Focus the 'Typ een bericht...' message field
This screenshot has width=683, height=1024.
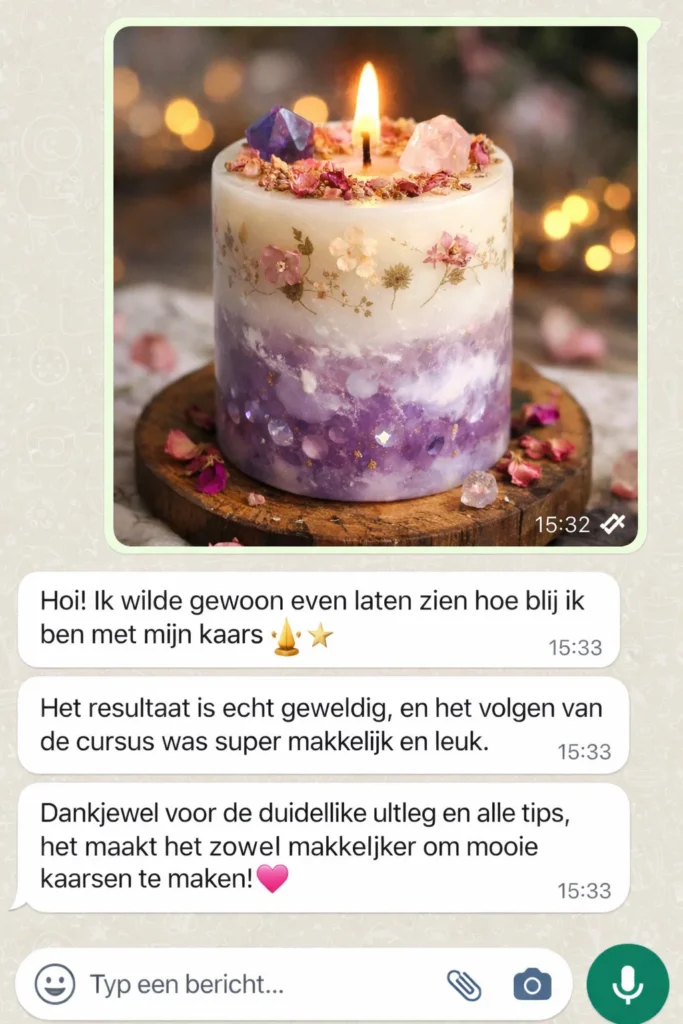(x=250, y=984)
